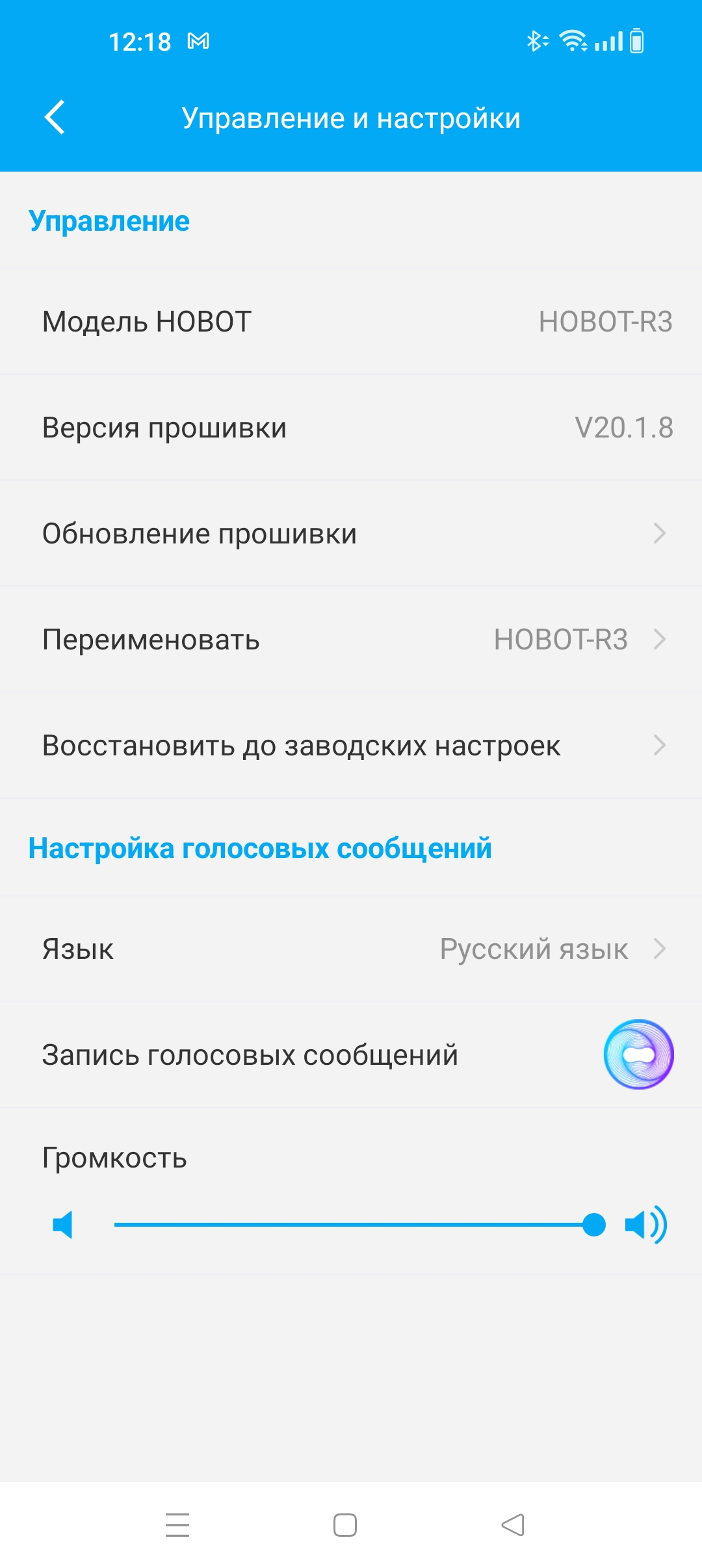Go back using the header arrow
702x1568 pixels.
(x=55, y=118)
